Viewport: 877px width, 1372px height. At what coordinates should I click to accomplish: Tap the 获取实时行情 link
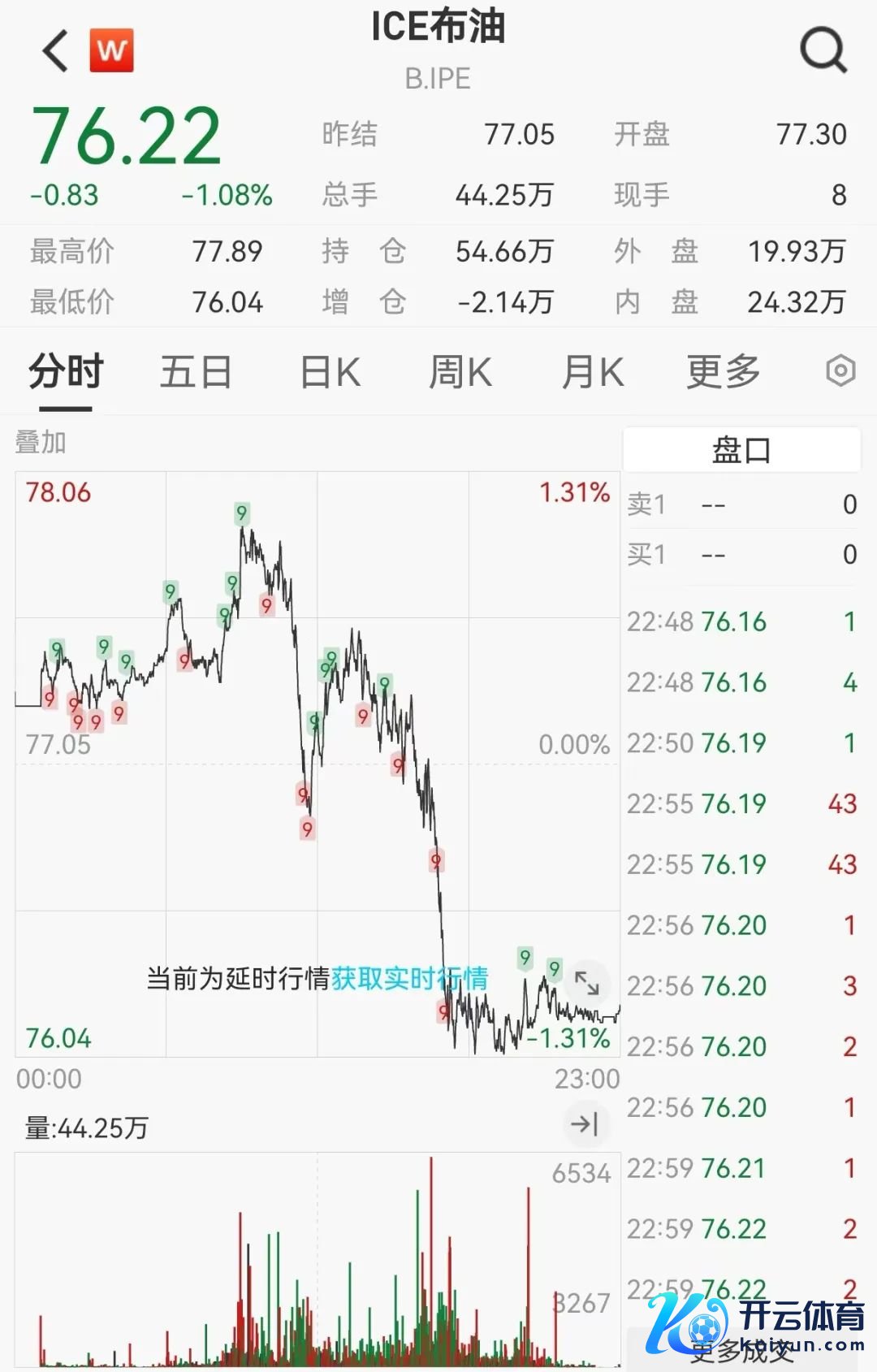click(409, 978)
